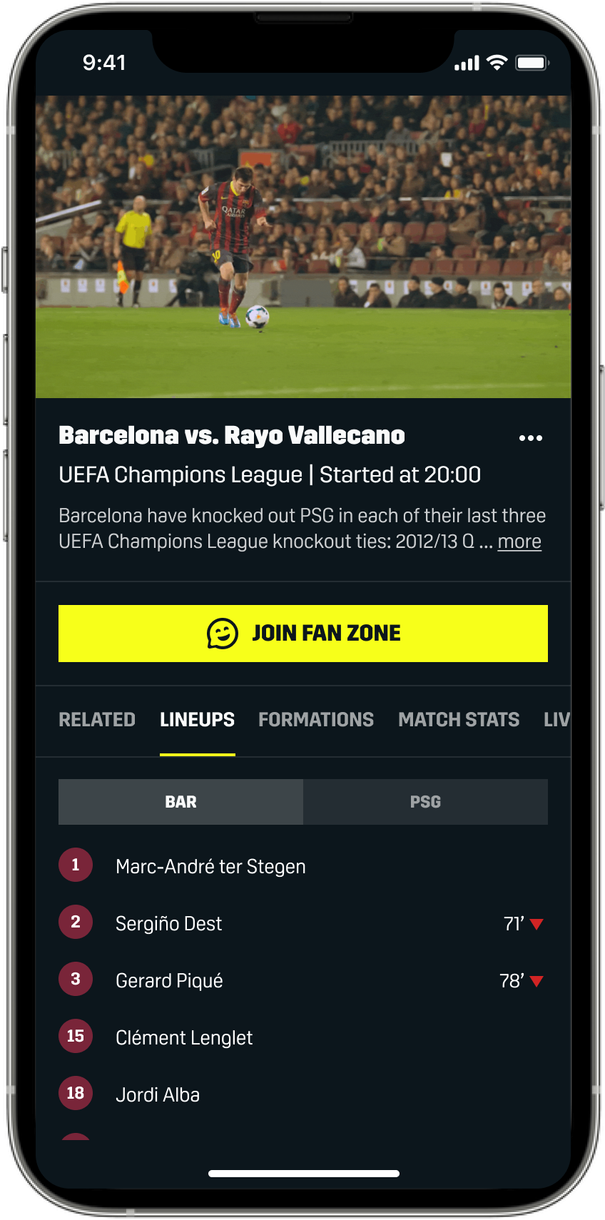605x1220 pixels.
Task: Open the three-dot overflow menu
Action: tap(530, 438)
